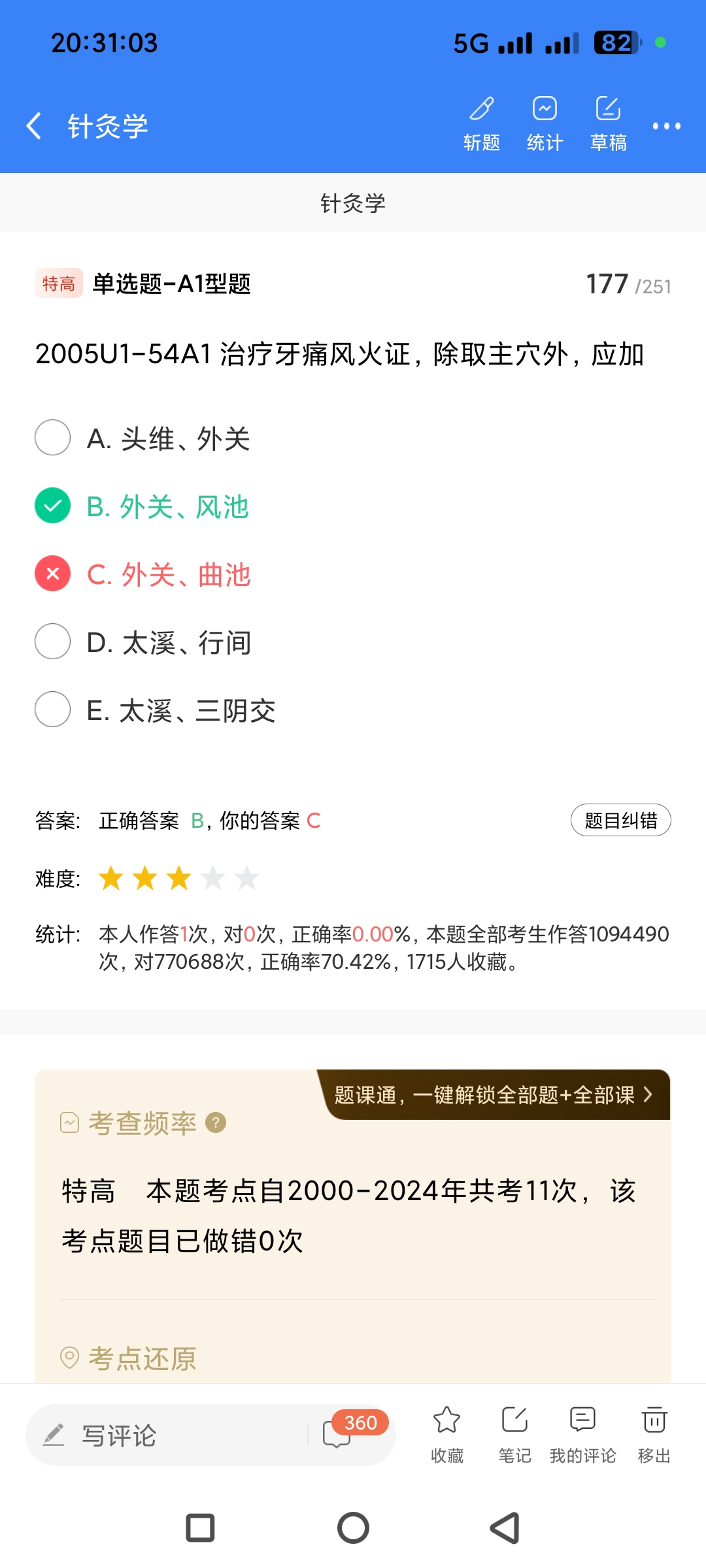The width and height of the screenshot is (706, 1568).
Task: Open the 题课通 unlock banner
Action: [494, 1095]
